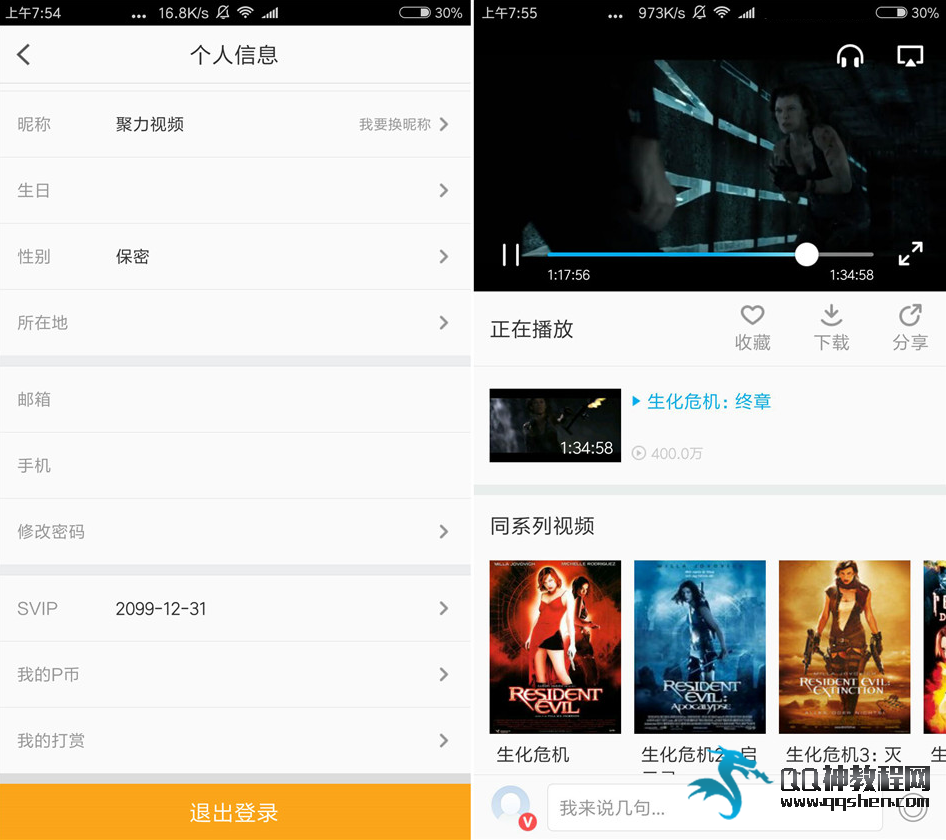Cast the video to a screen
Image resolution: width=946 pixels, height=840 pixels.
tap(909, 56)
